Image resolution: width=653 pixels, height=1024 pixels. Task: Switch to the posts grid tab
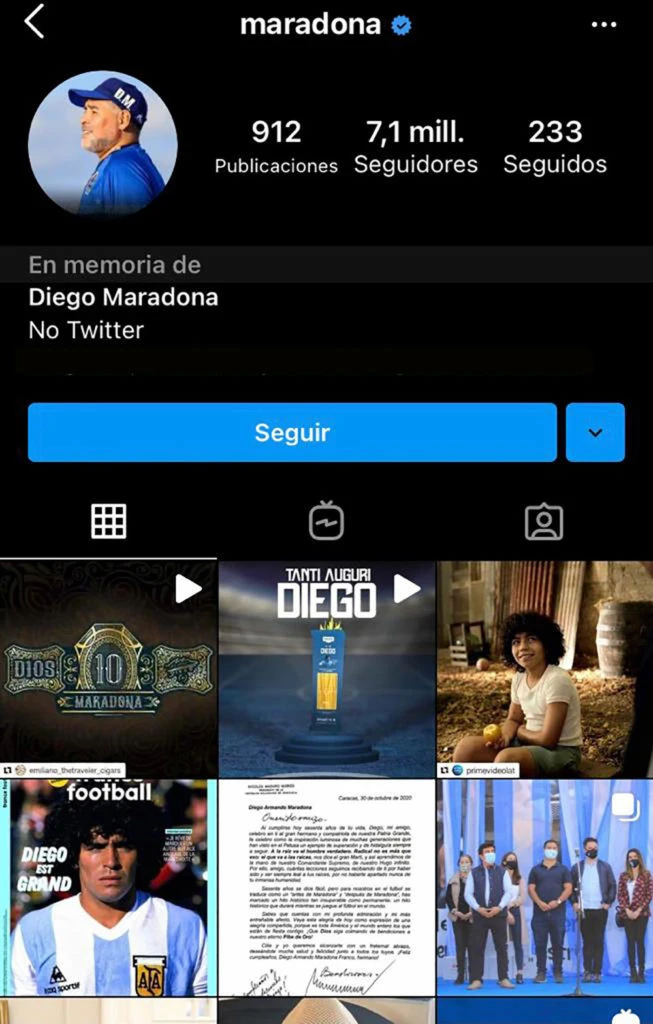tap(108, 521)
